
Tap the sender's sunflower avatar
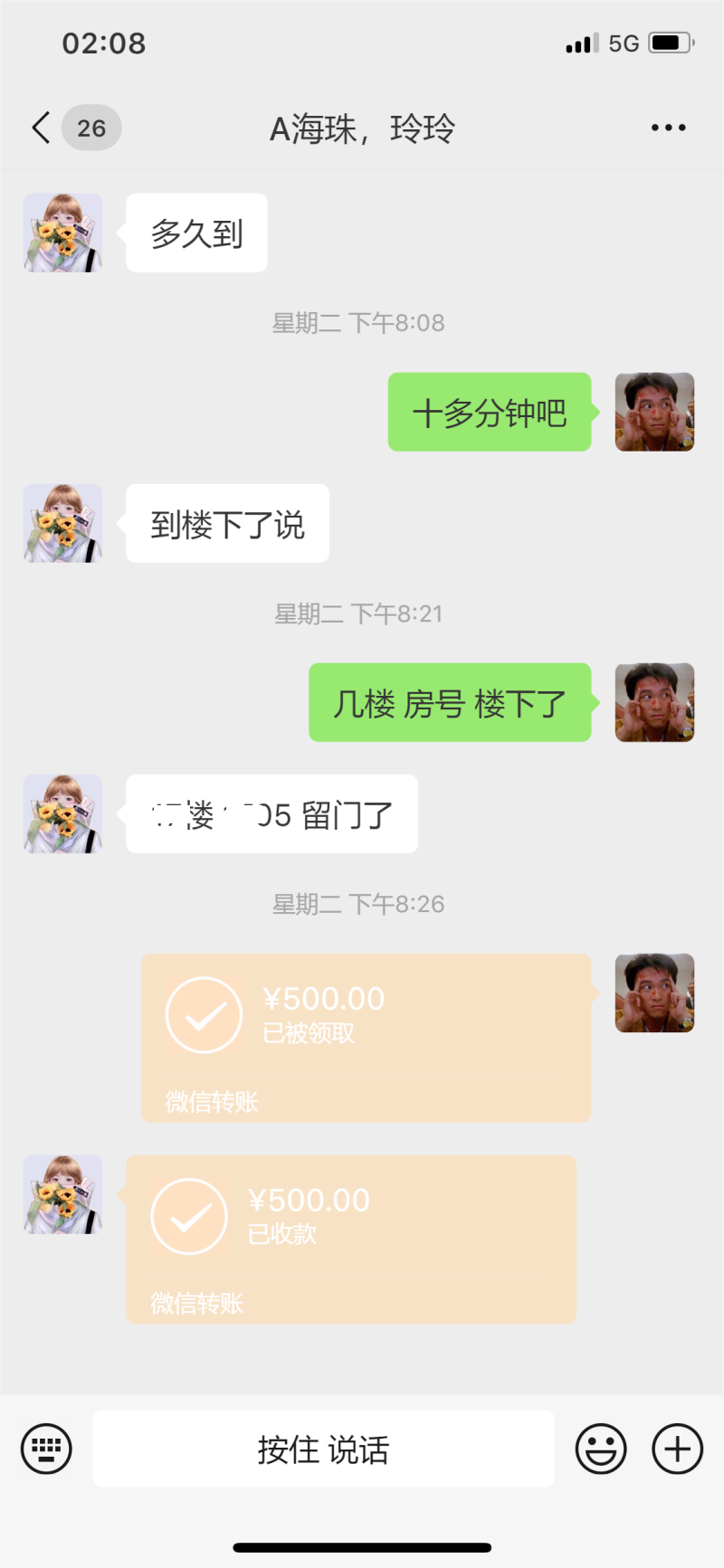62,233
